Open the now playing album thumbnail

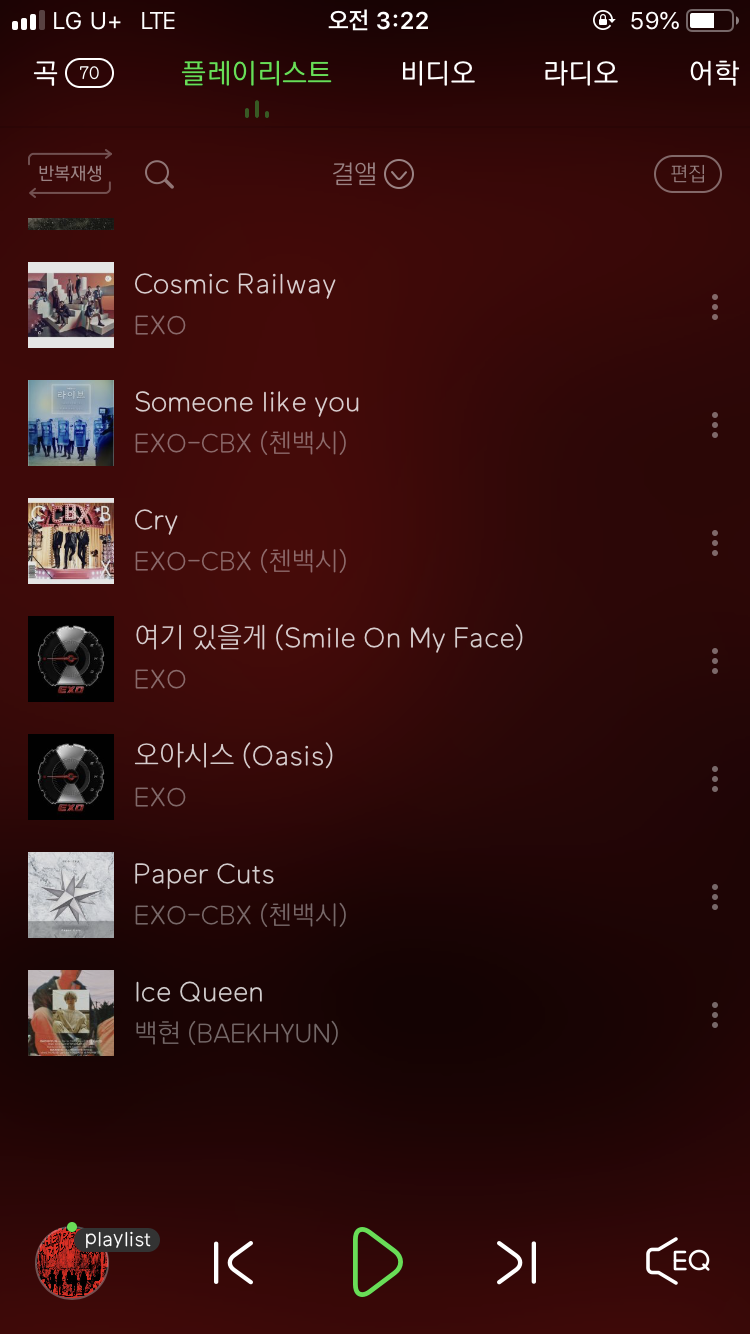coord(72,1262)
